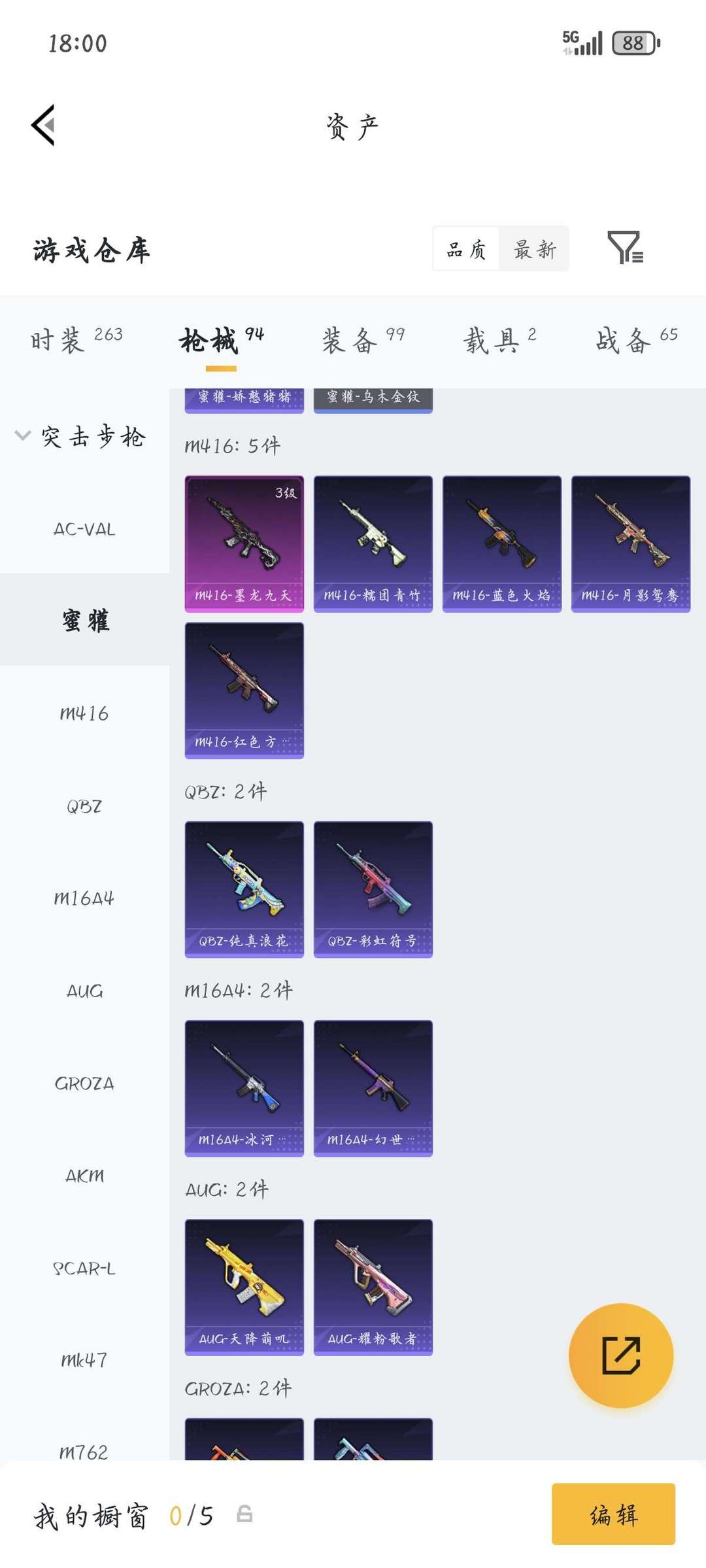Open the M416-墨龙九天 skin

[x=244, y=543]
